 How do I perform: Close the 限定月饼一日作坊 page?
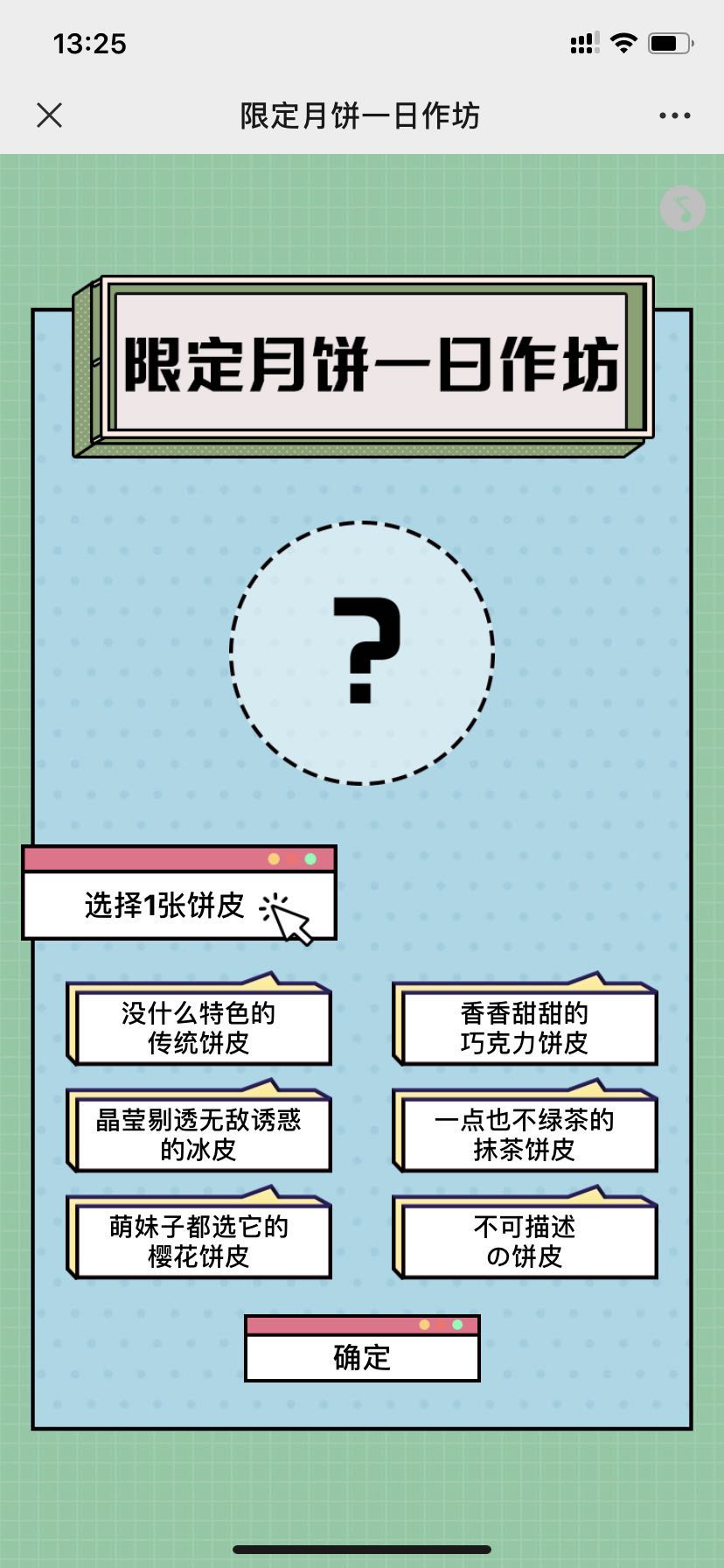[x=50, y=115]
